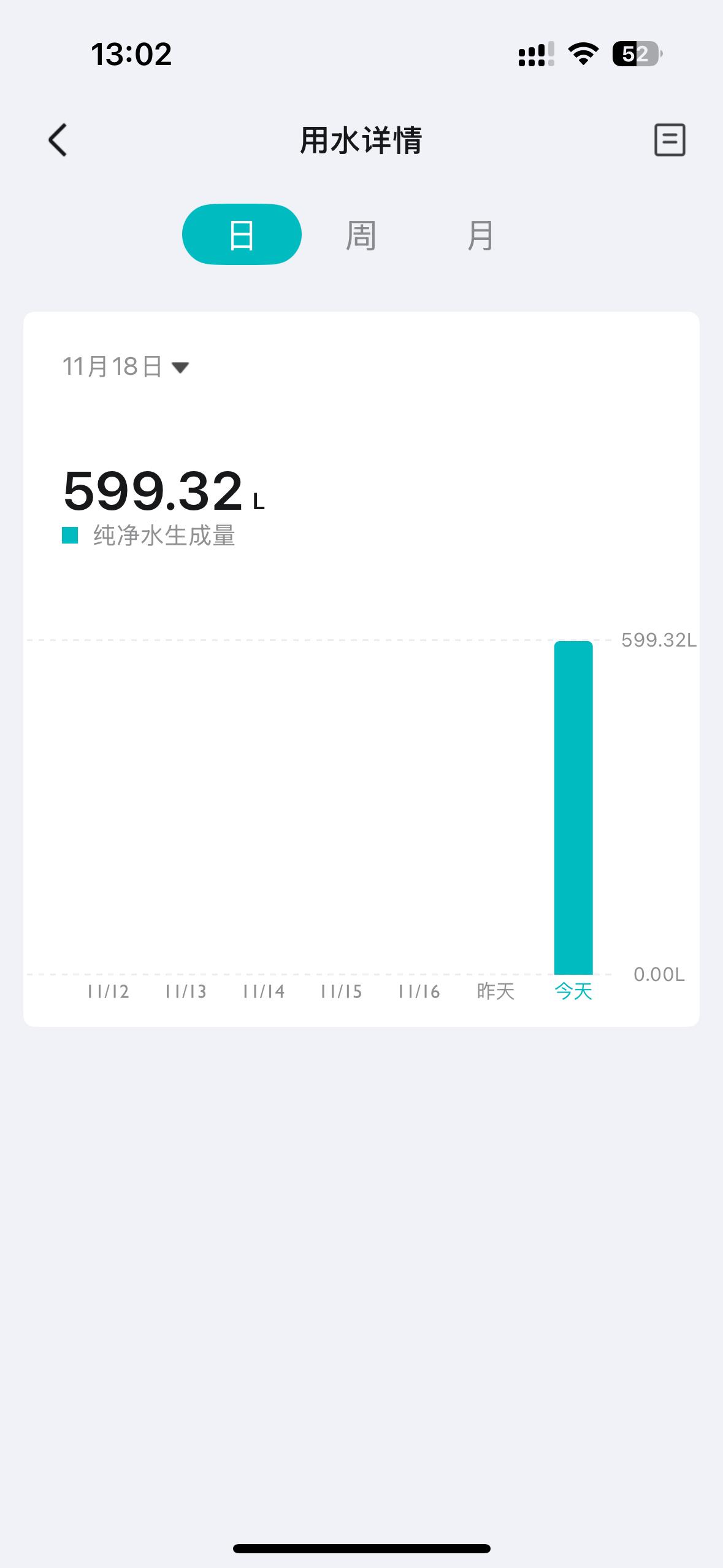
Task: Open the 11月18日 date picker
Action: coord(112,366)
